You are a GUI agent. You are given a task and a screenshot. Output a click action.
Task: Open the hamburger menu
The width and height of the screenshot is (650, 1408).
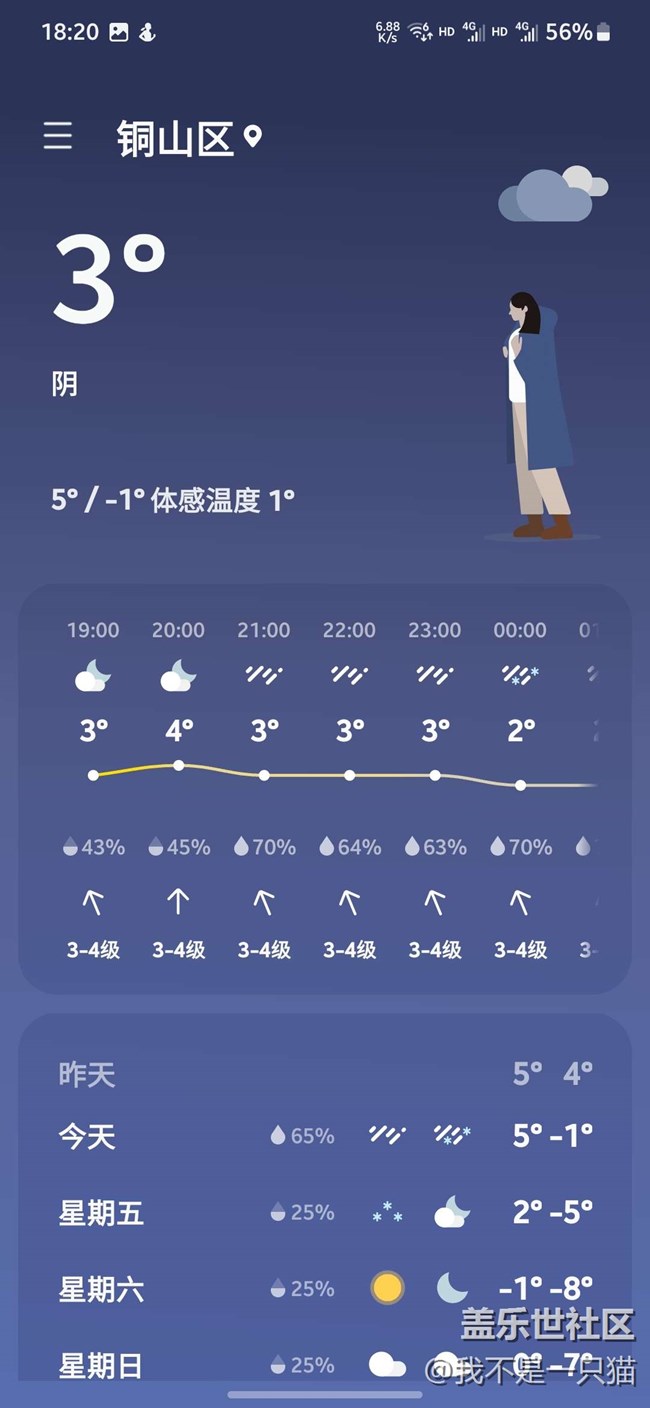tap(58, 136)
